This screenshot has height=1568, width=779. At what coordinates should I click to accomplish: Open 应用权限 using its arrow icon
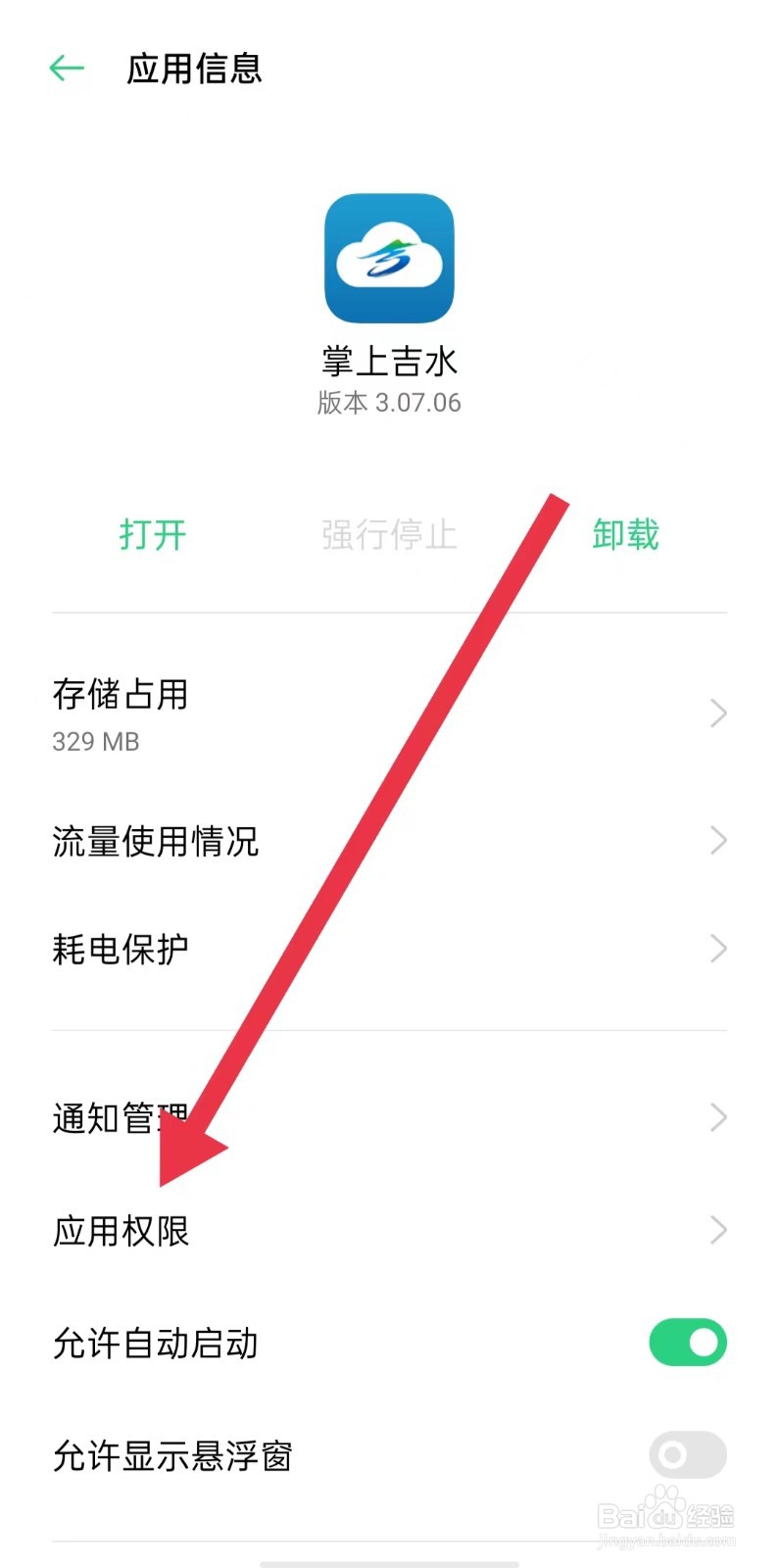pos(716,1230)
